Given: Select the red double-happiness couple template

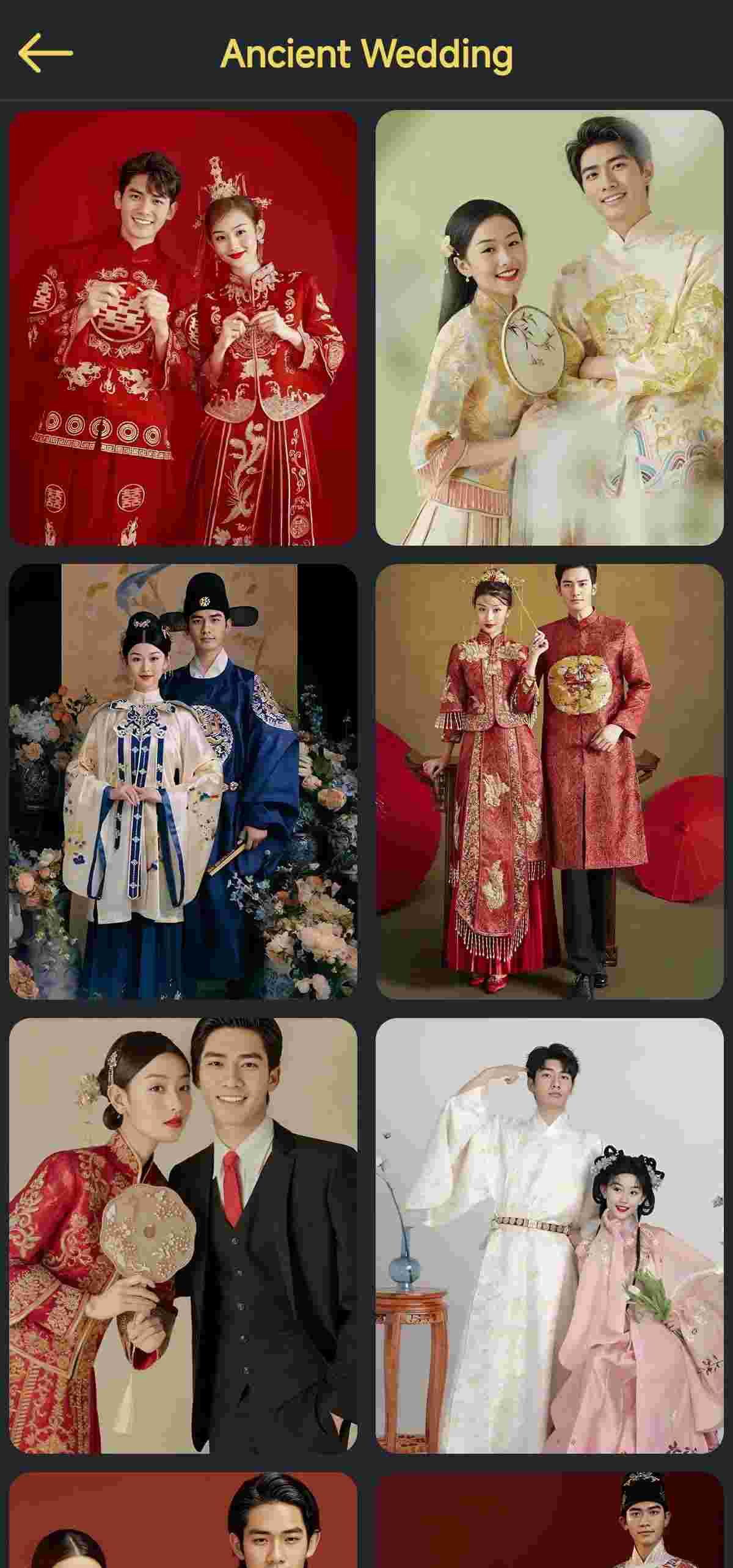Looking at the screenshot, I should pyautogui.click(x=183, y=328).
